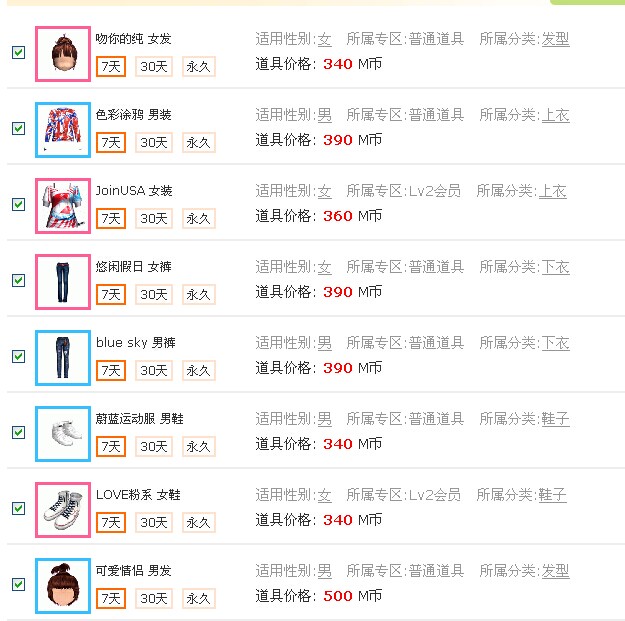
Task: Uncheck the checkbox for 吻你的纯 女发
Action: tap(18, 52)
